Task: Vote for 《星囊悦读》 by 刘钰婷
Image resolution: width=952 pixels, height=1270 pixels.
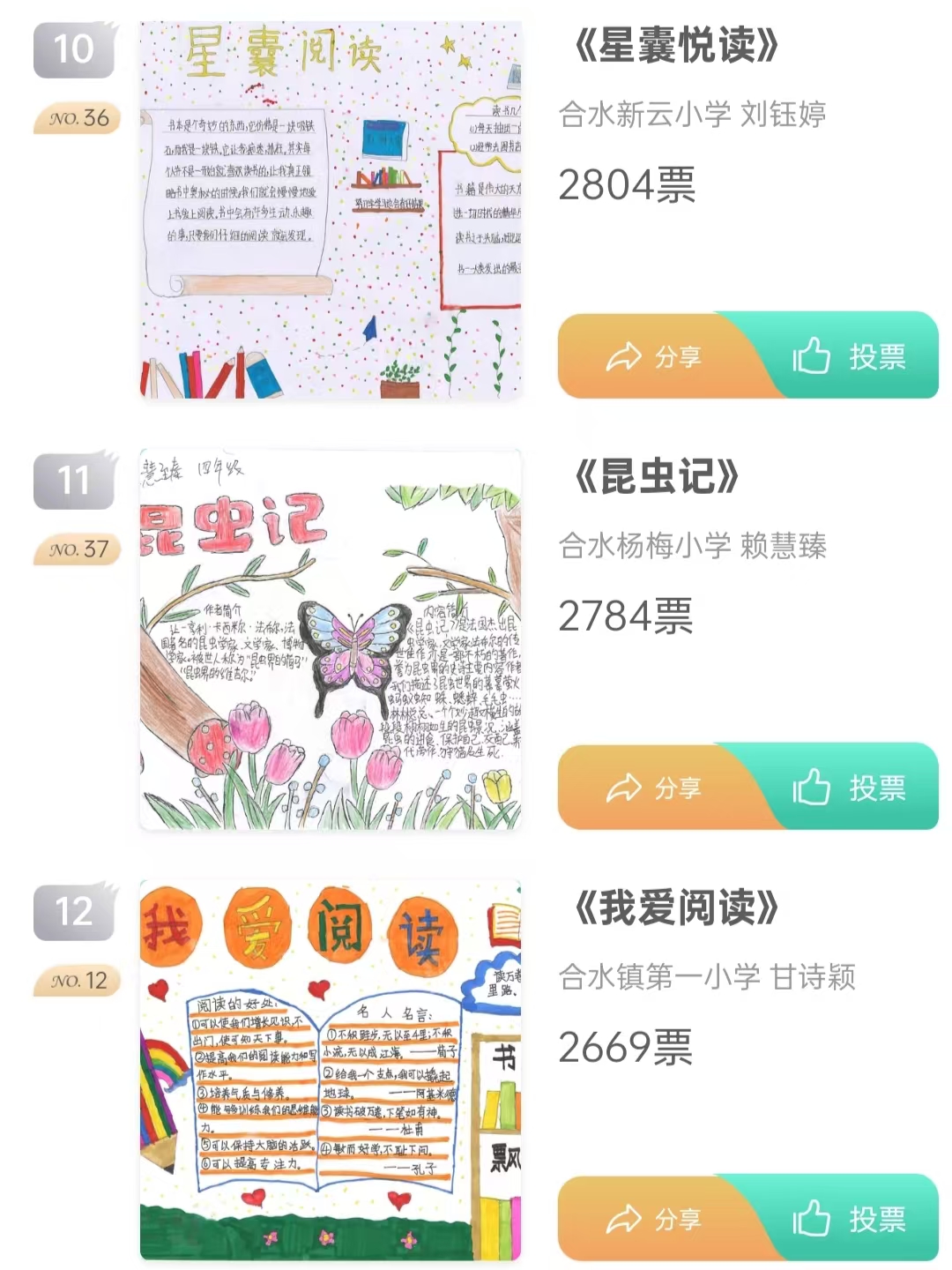Action: 851,356
